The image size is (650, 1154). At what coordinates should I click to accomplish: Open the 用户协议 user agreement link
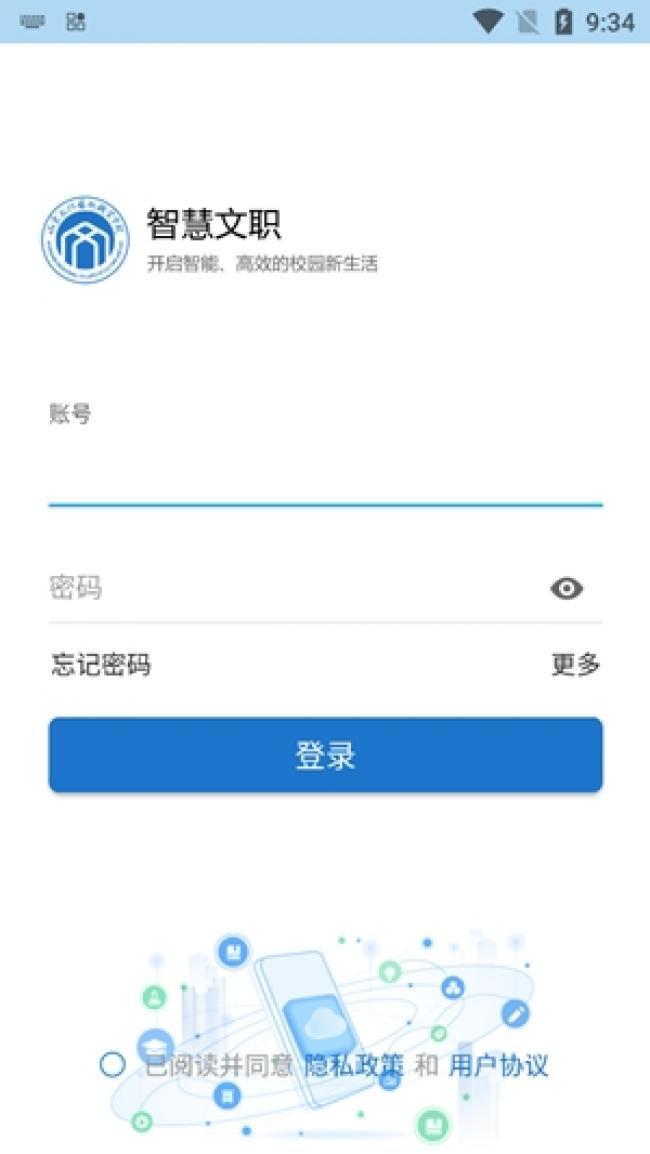point(498,1065)
